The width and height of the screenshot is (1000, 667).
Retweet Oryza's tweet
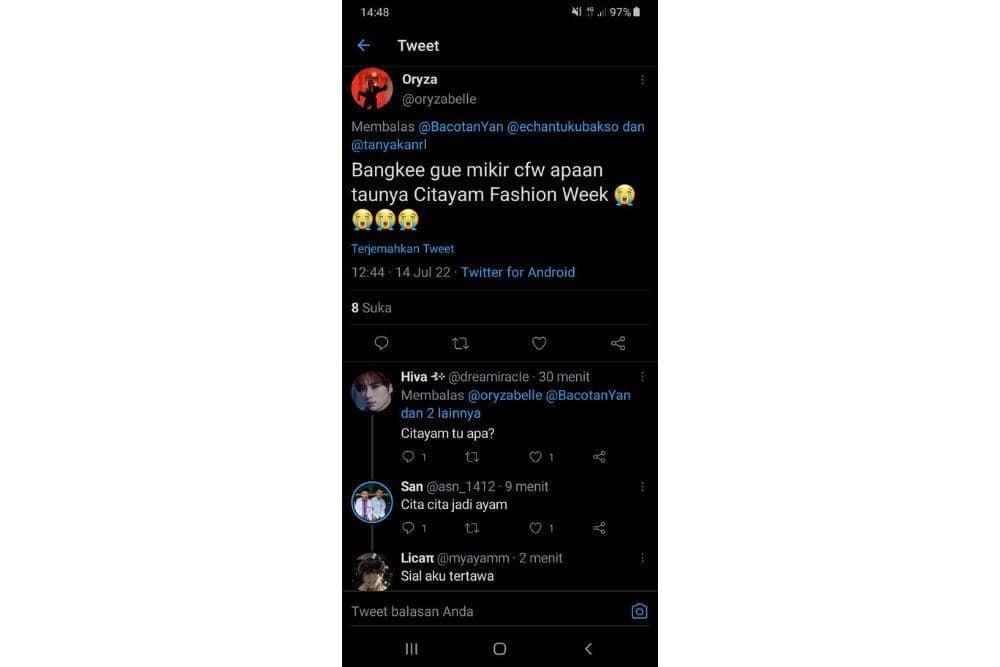[460, 343]
